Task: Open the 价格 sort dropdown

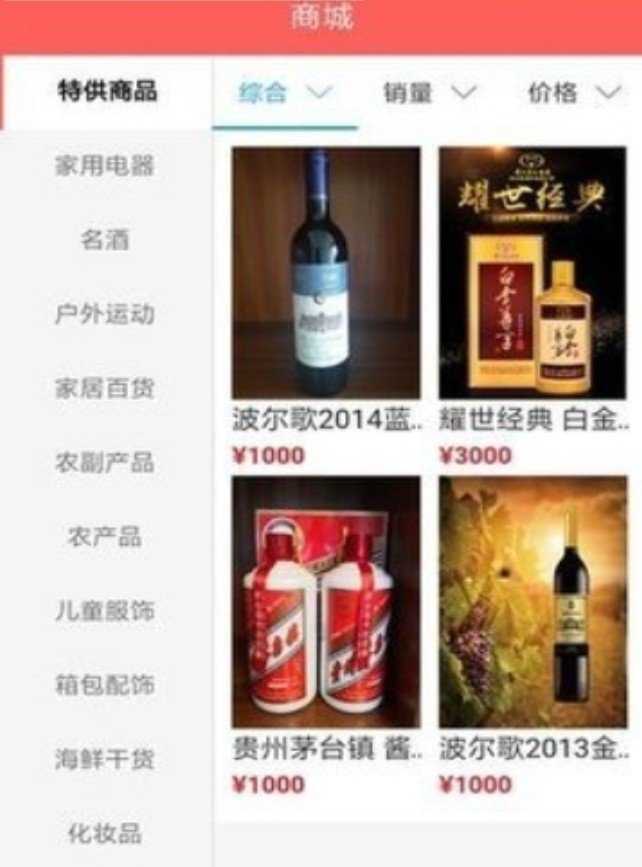Action: tap(573, 94)
